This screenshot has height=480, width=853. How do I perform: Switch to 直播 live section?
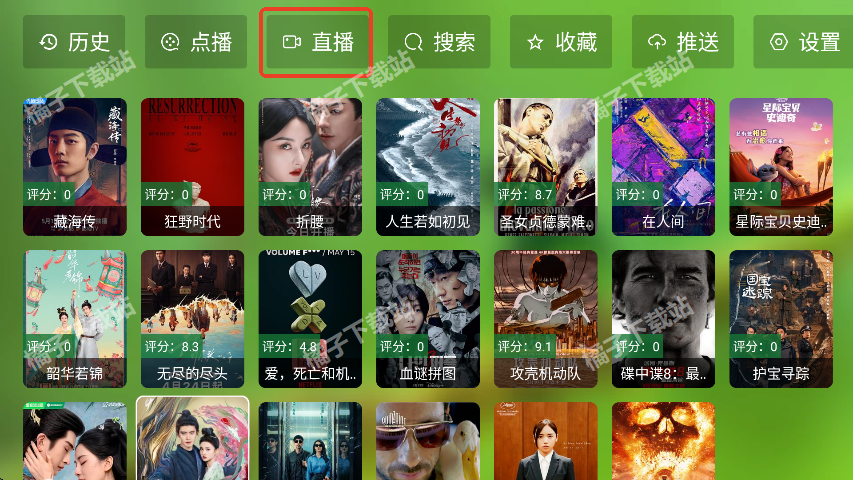[317, 42]
